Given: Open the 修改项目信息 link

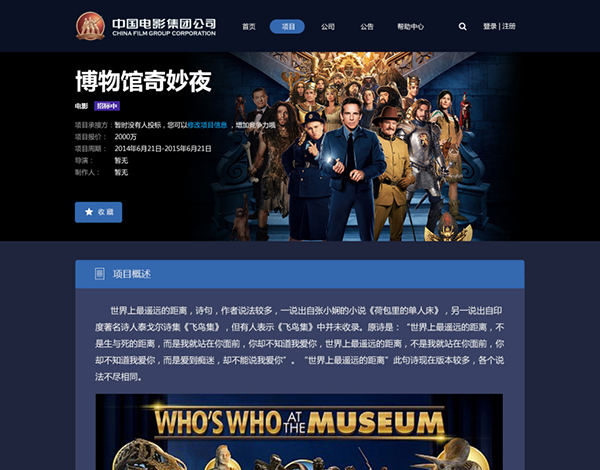Looking at the screenshot, I should 208,125.
